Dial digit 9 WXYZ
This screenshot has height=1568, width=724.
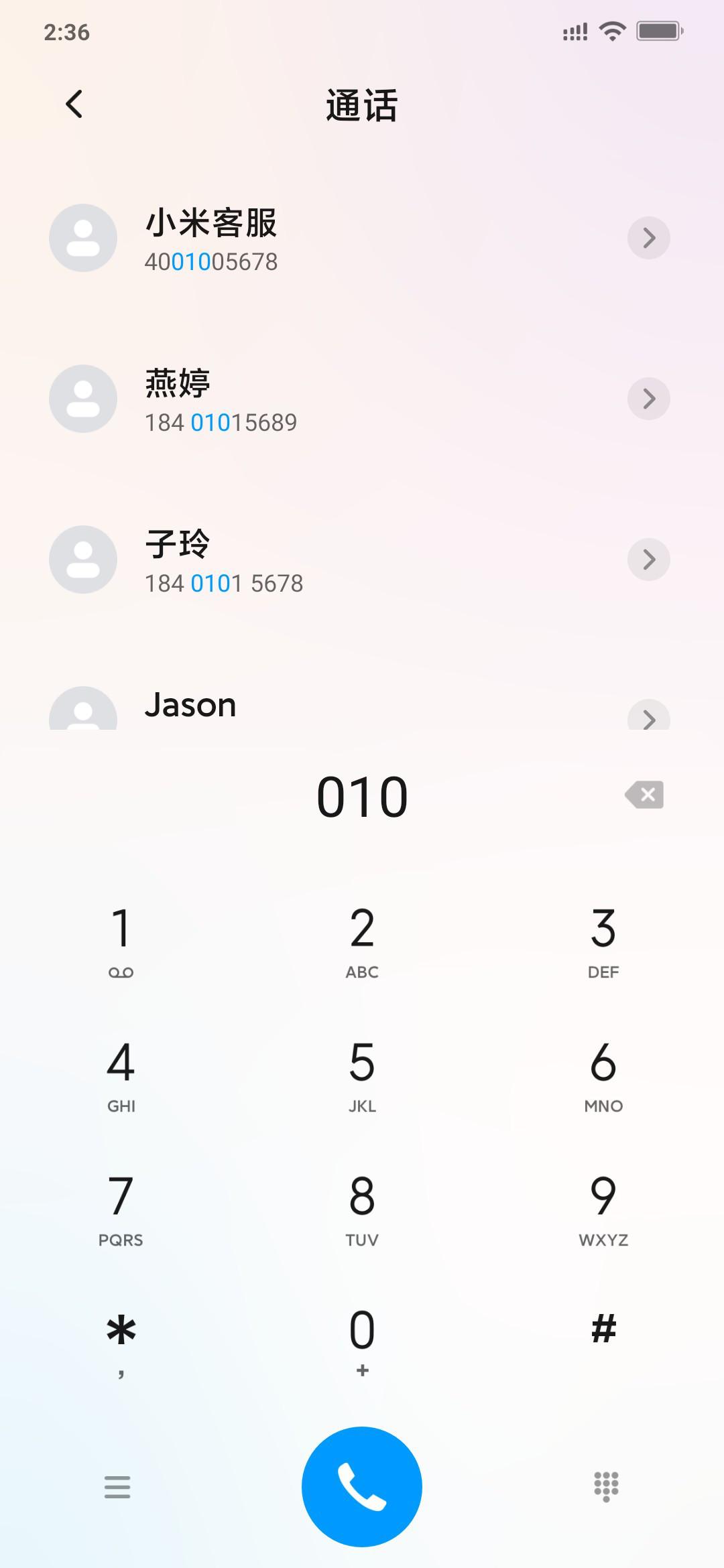pos(603,1208)
